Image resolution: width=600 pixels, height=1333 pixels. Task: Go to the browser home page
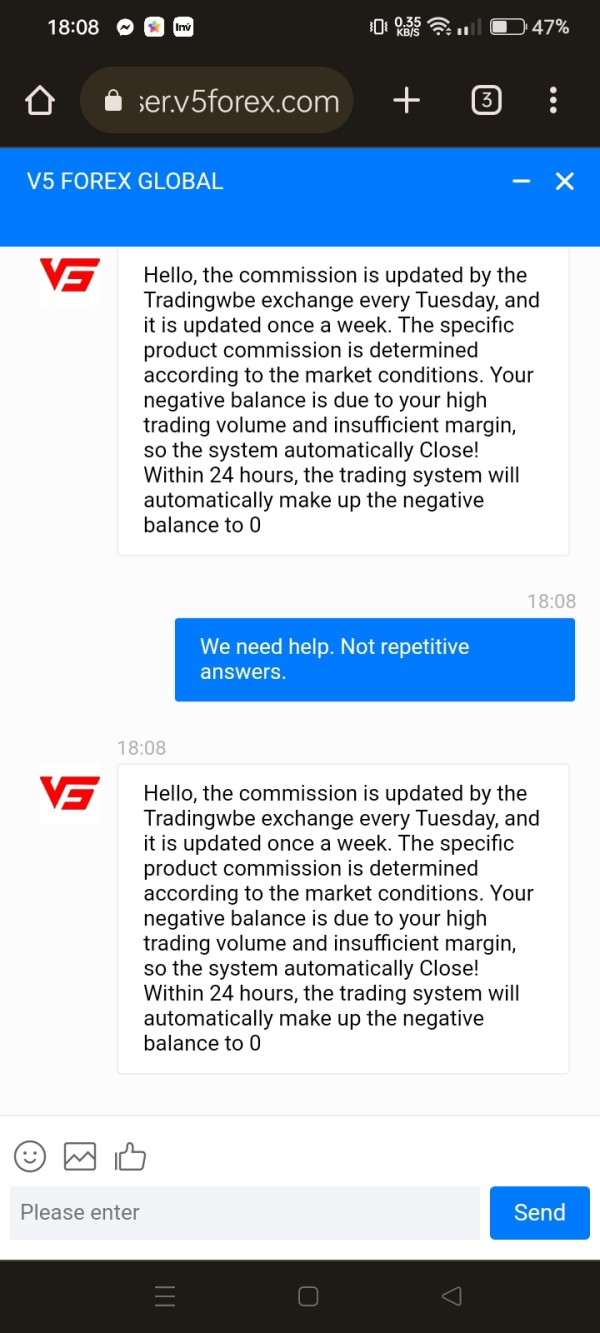pyautogui.click(x=40, y=101)
